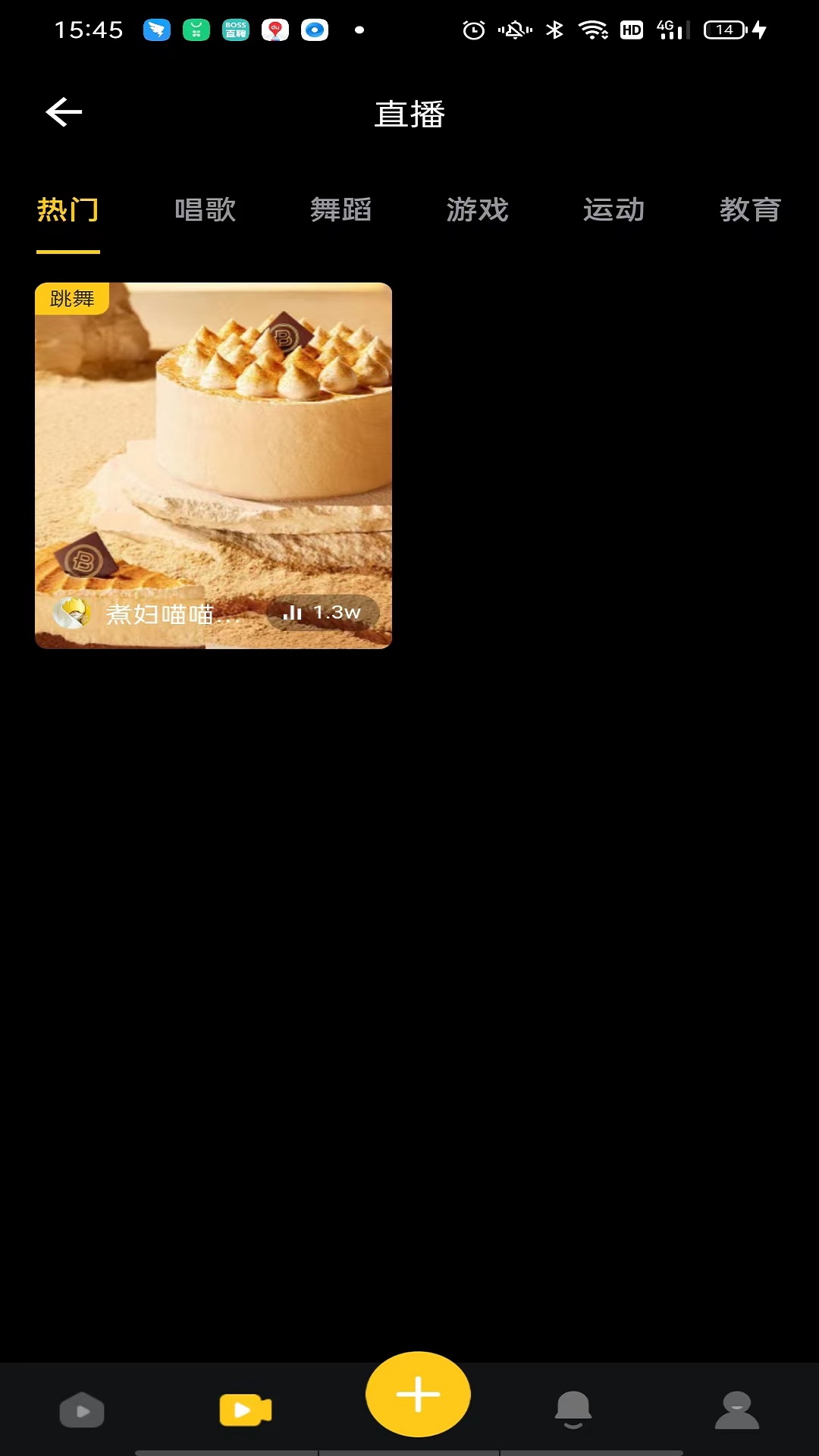The image size is (819, 1456).
Task: Open the live stream by 煮妇喵喵
Action: (x=213, y=465)
